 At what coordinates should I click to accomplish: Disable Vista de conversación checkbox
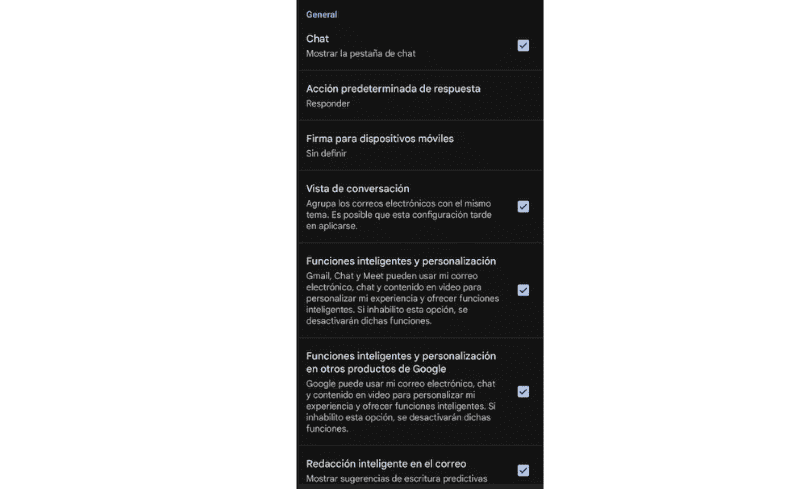click(523, 207)
